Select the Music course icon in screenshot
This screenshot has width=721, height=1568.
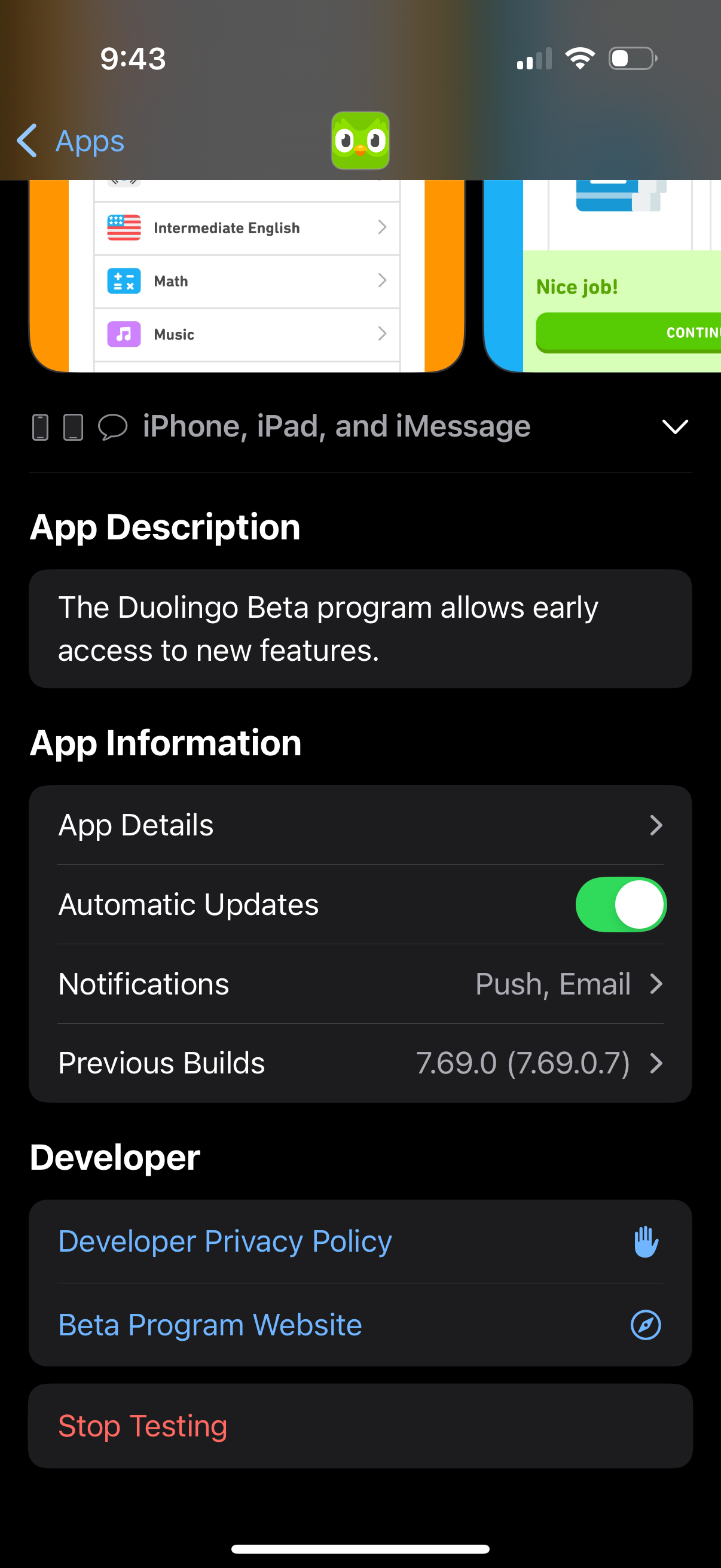click(x=123, y=334)
